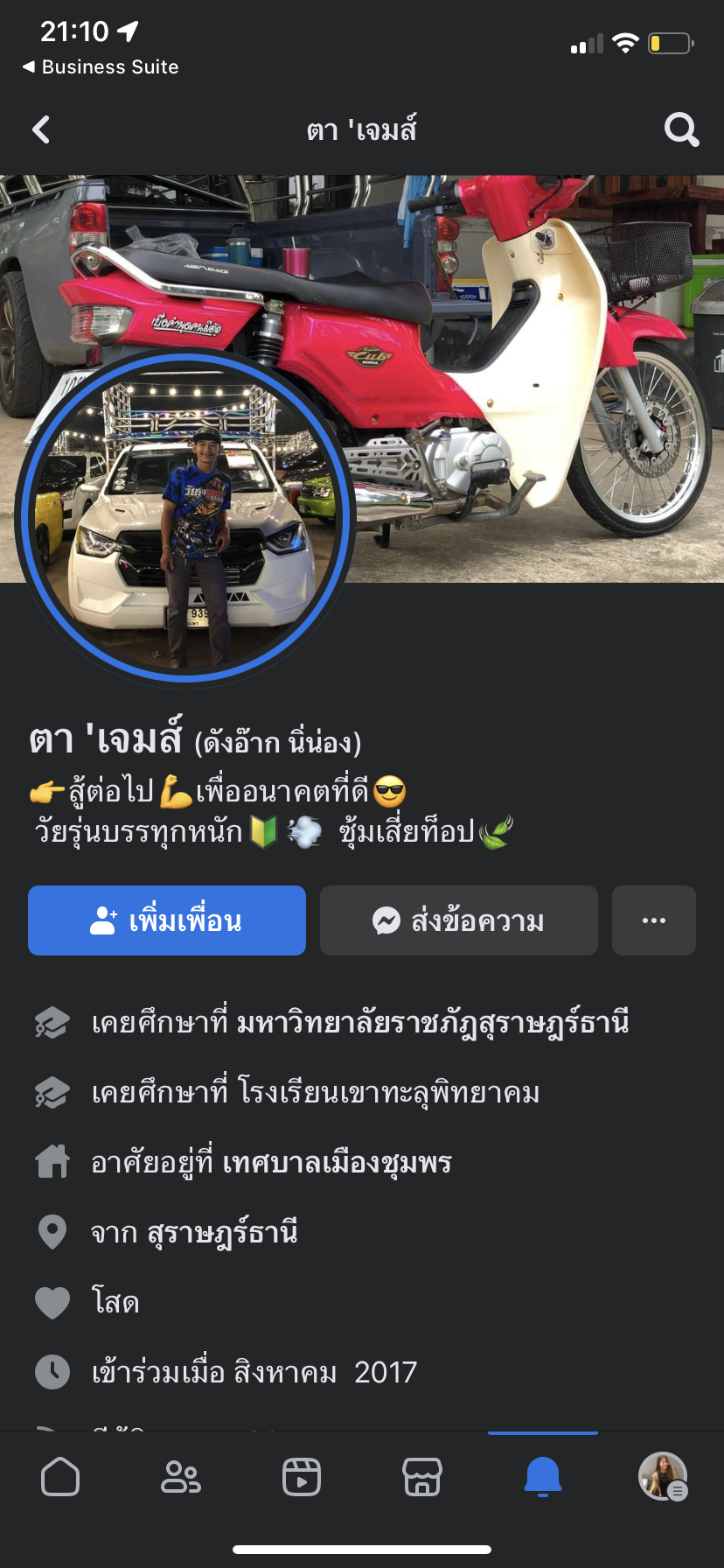Open the three-dot more options button
The height and width of the screenshot is (1568, 724).
(654, 920)
